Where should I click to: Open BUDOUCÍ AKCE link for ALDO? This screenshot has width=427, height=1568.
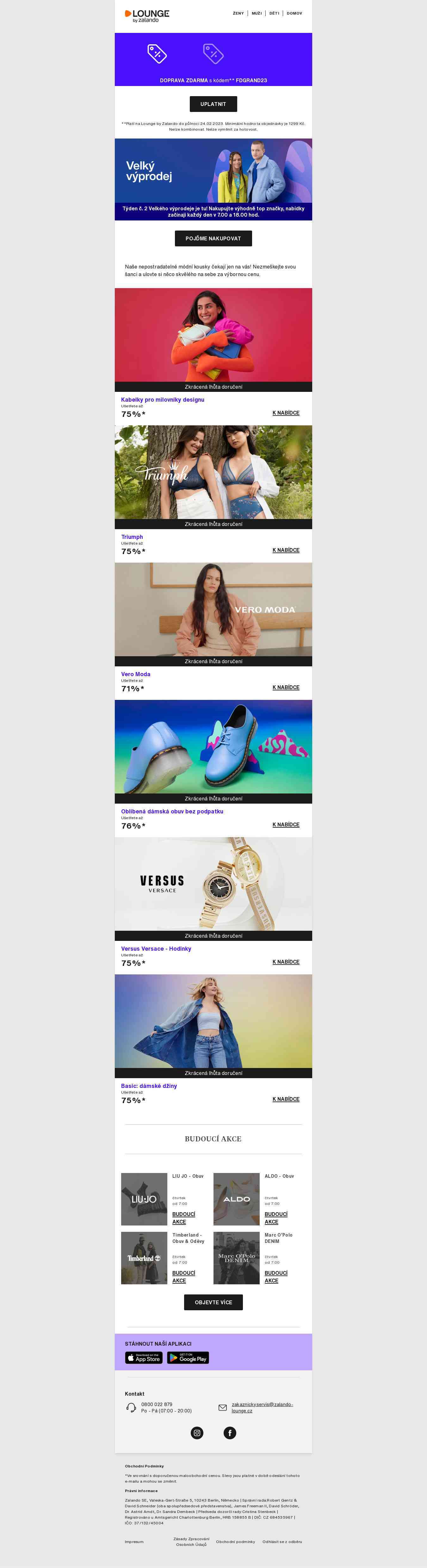coord(276,1218)
